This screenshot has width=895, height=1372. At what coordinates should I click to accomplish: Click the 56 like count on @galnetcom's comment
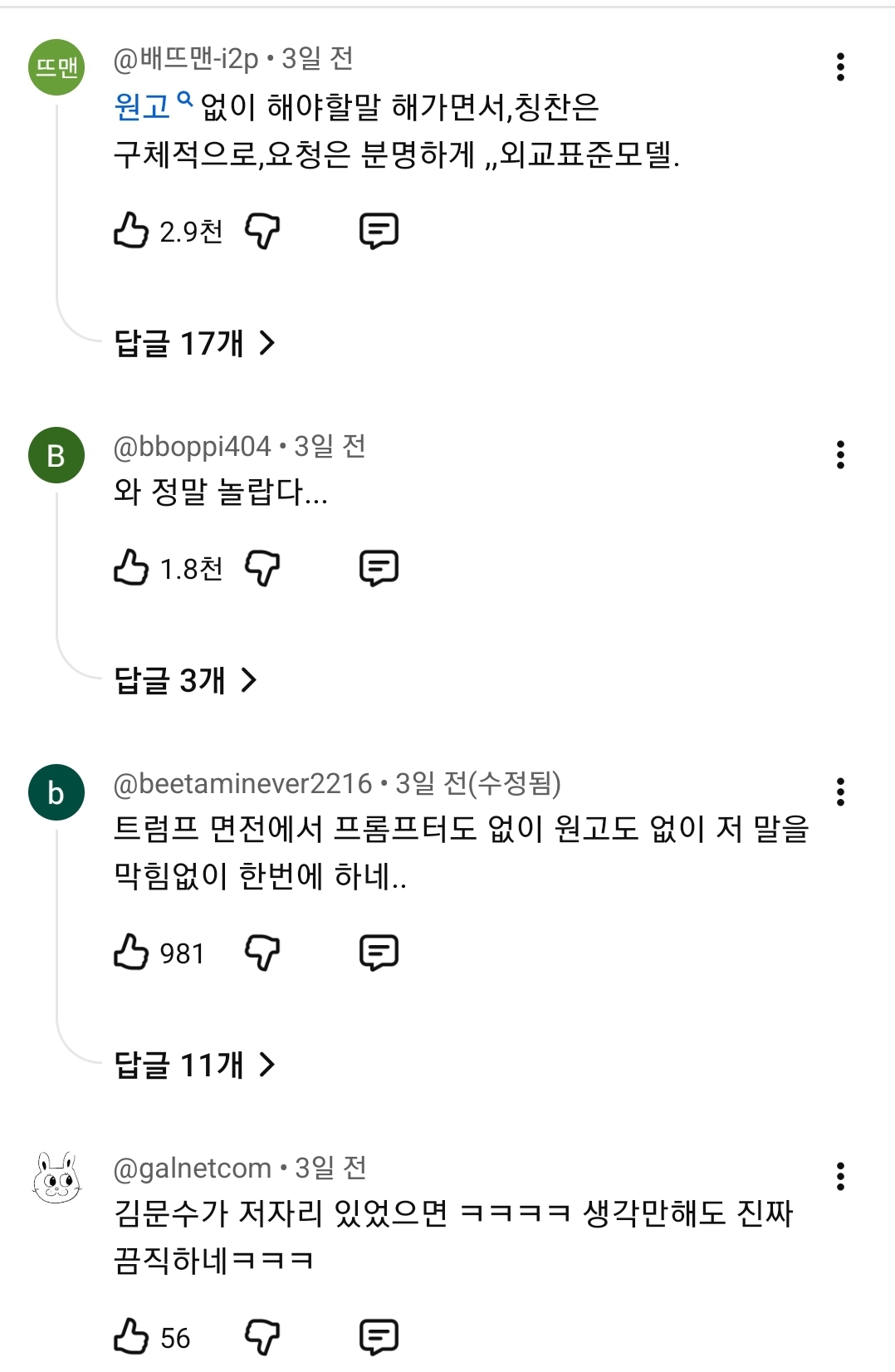[174, 1337]
